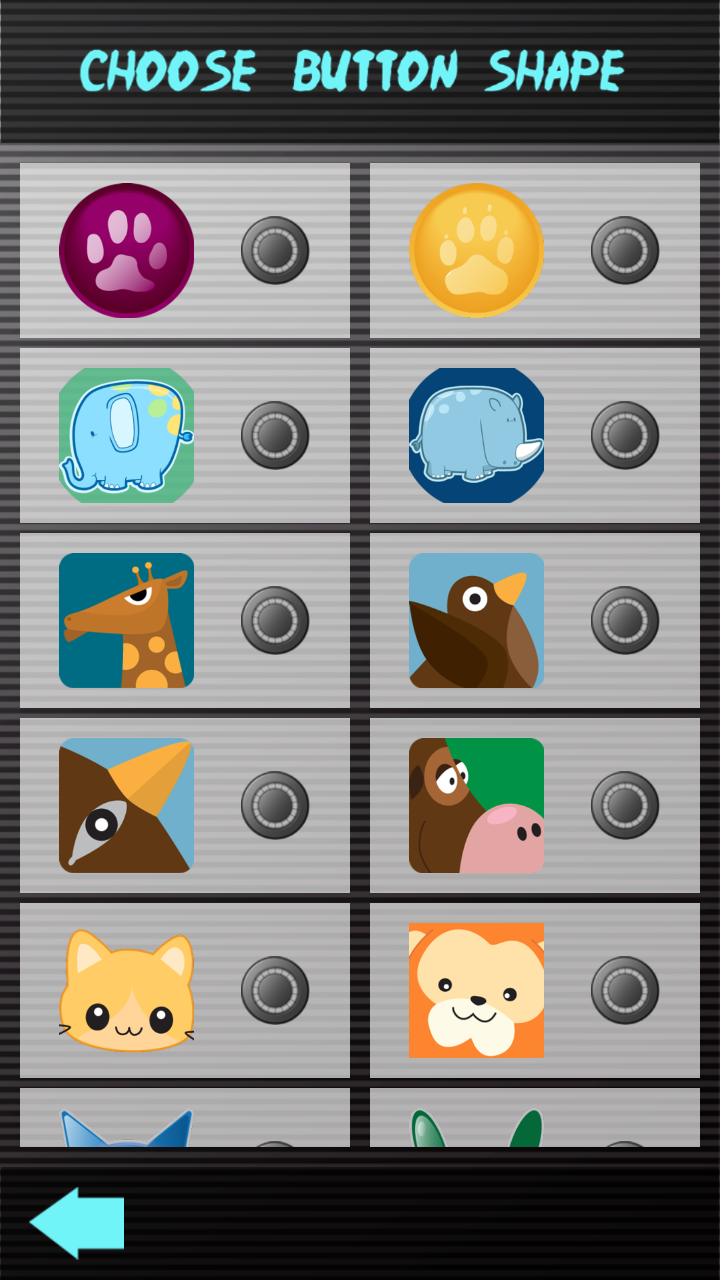Toggle the selector next to the yellow paw
The image size is (720, 1280).
click(x=626, y=249)
